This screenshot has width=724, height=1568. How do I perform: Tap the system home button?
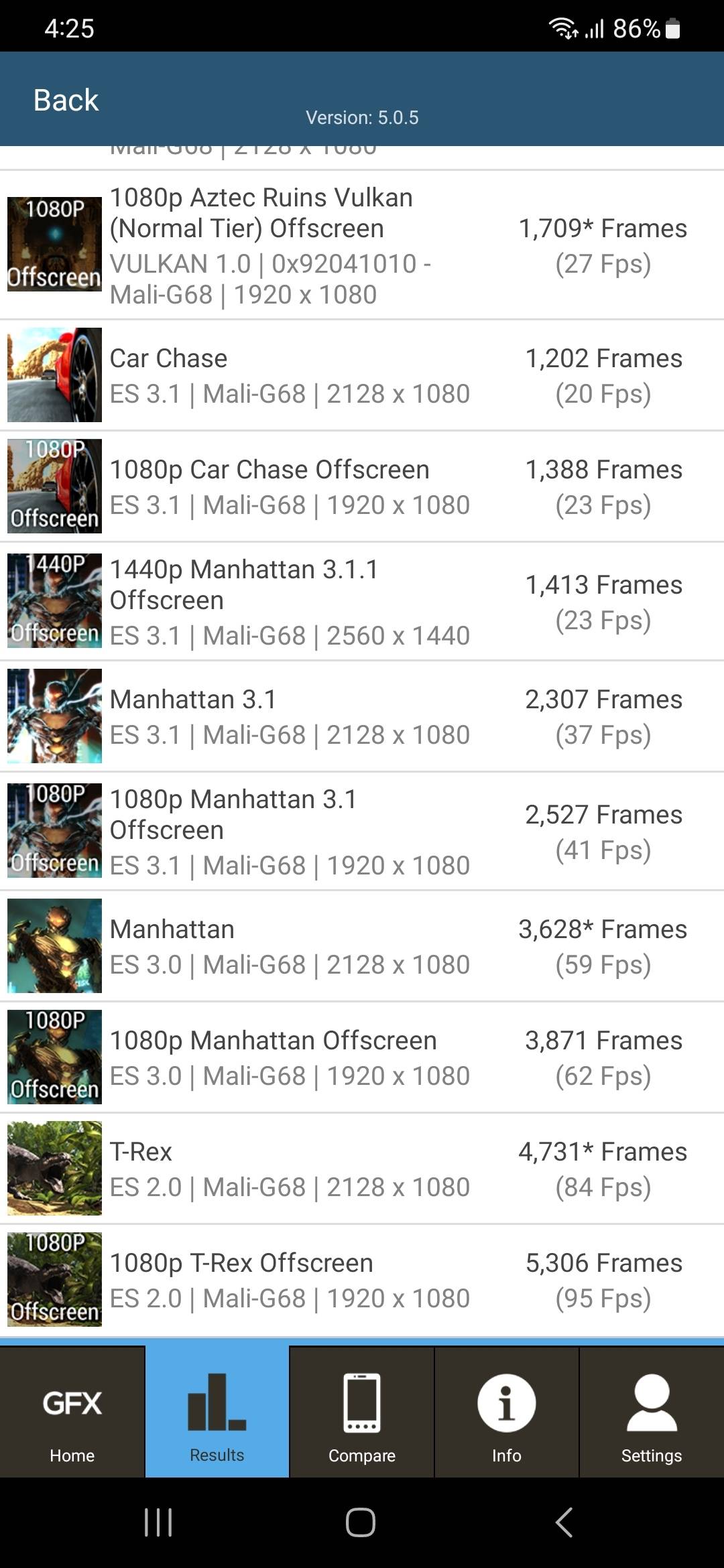pyautogui.click(x=361, y=1522)
